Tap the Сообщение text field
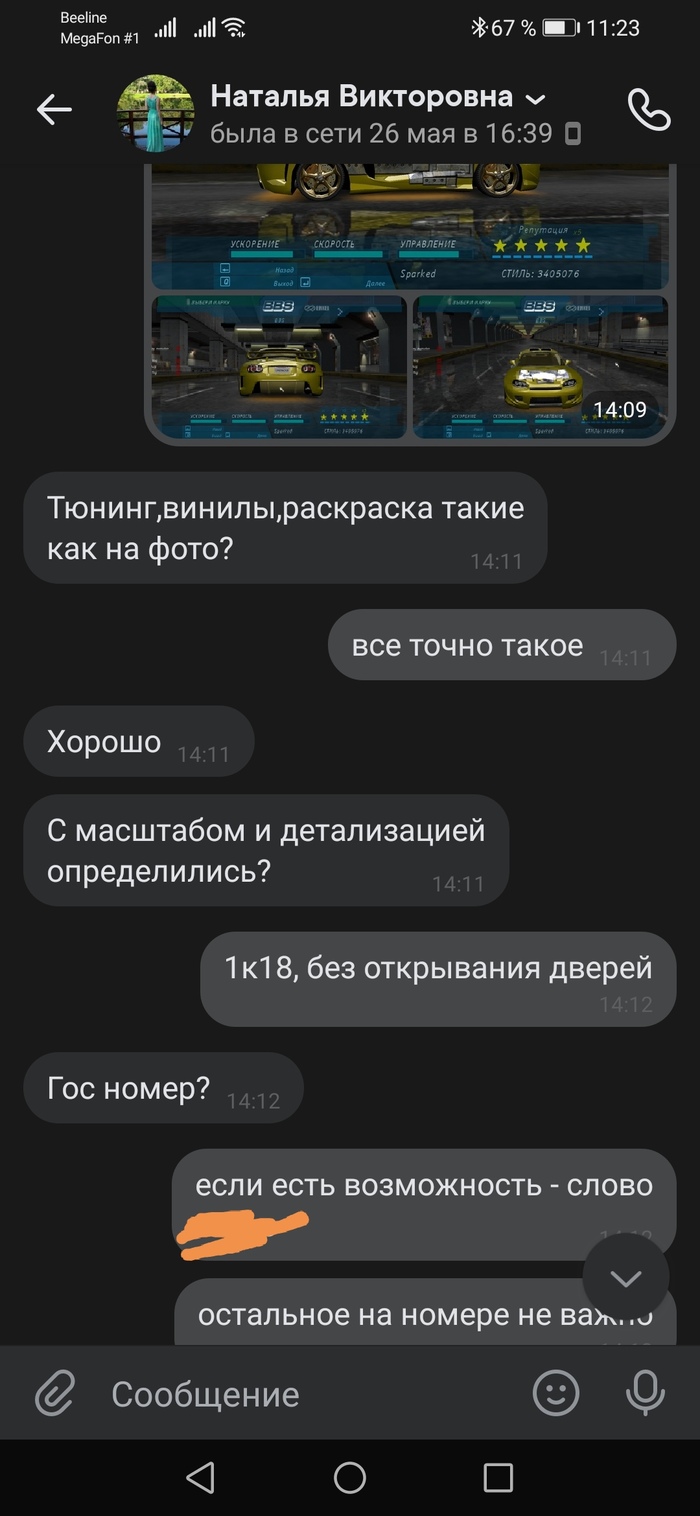 pos(300,1394)
